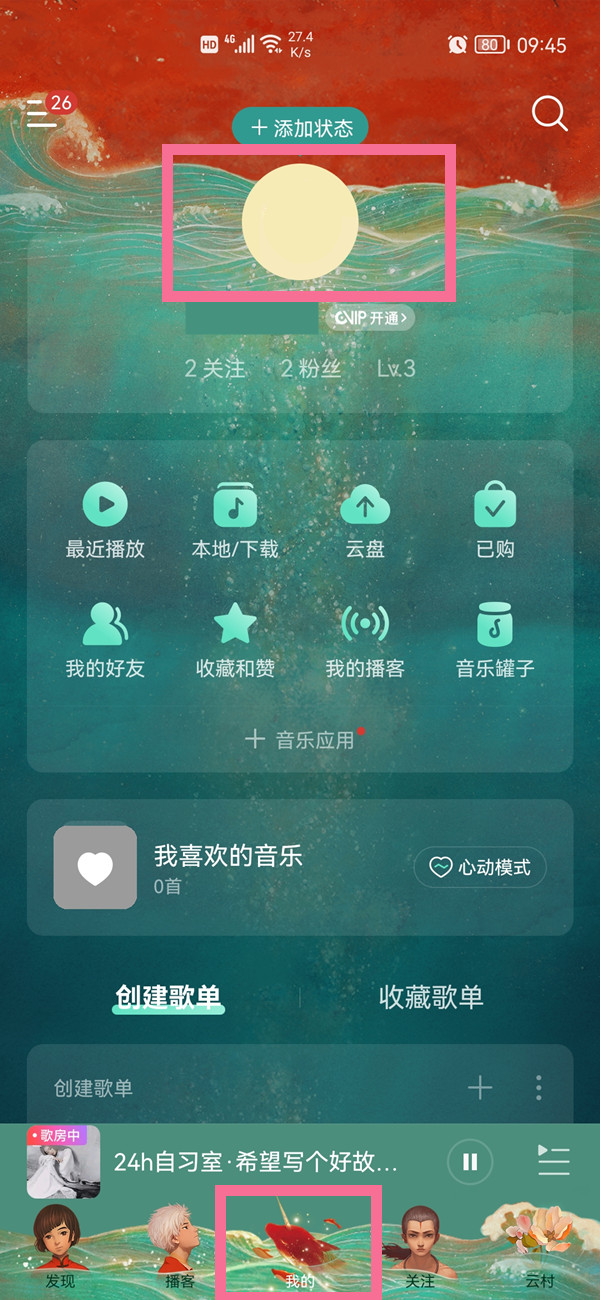Open the search magnifier
The image size is (600, 1300).
[549, 113]
